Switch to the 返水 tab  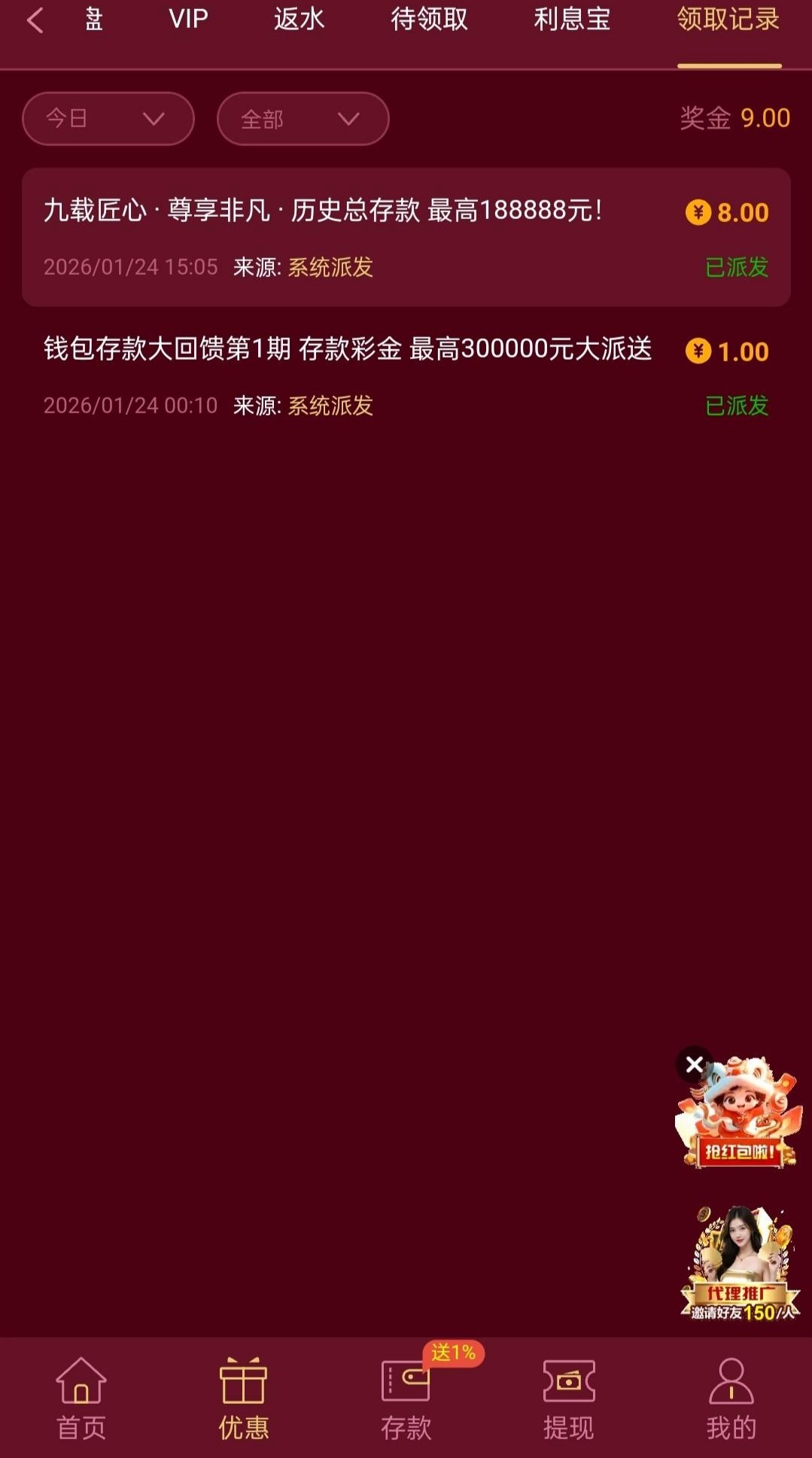[299, 20]
